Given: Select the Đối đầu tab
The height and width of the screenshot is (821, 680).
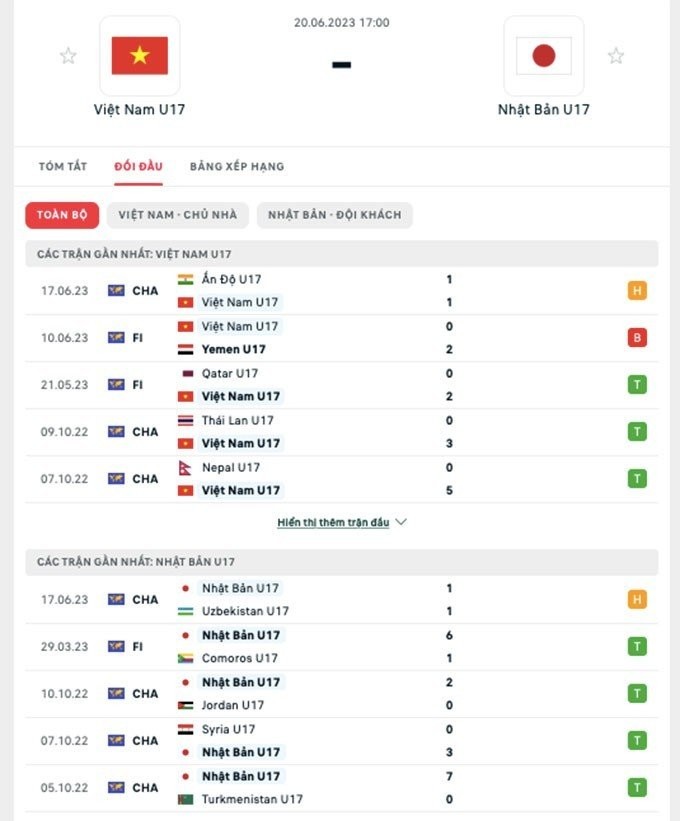Looking at the screenshot, I should 138,166.
